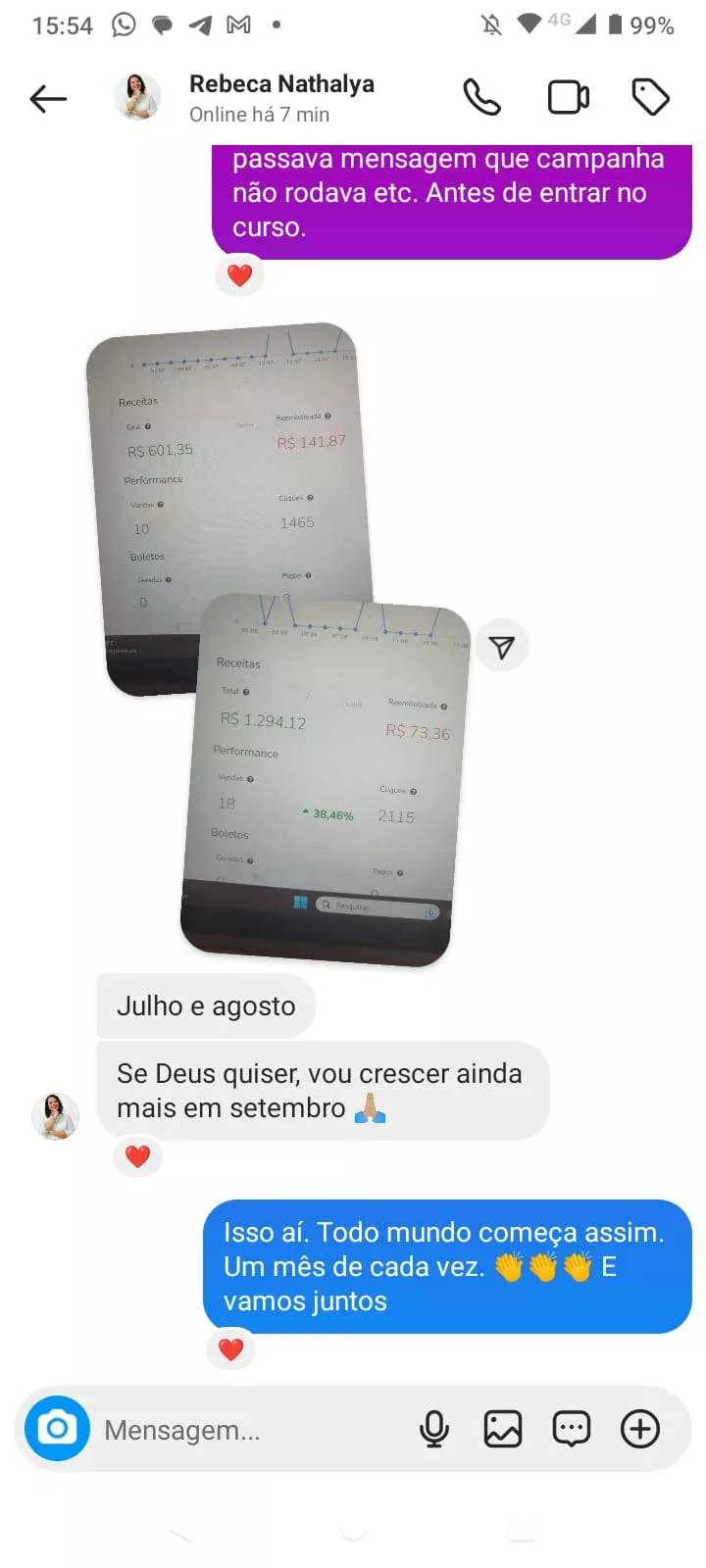Start a video call with Rebeca
Image resolution: width=706 pixels, height=1568 pixels.
(568, 98)
